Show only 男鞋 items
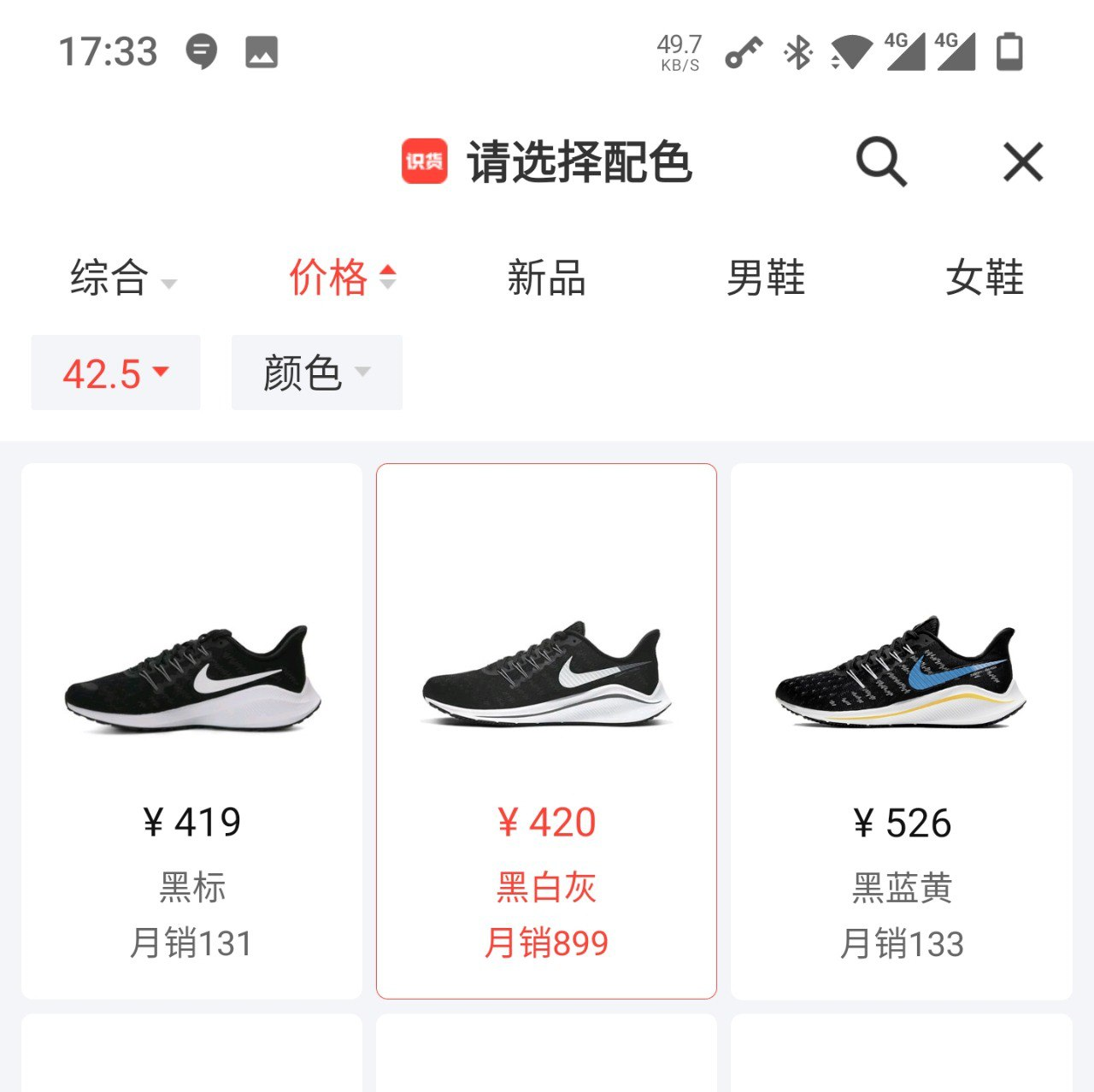Image resolution: width=1094 pixels, height=1092 pixels. click(765, 279)
